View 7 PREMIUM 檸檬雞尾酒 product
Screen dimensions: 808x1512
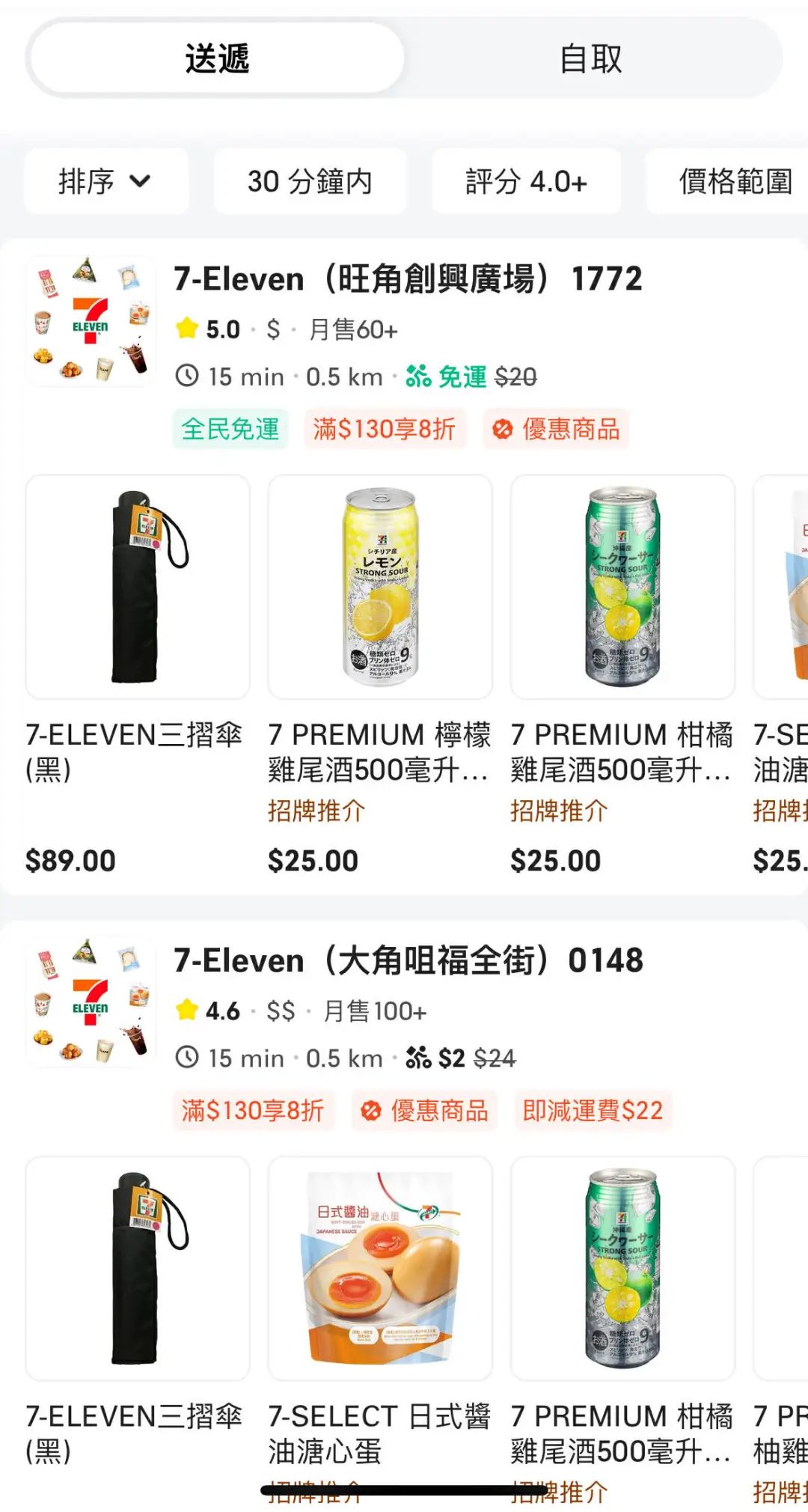[380, 588]
